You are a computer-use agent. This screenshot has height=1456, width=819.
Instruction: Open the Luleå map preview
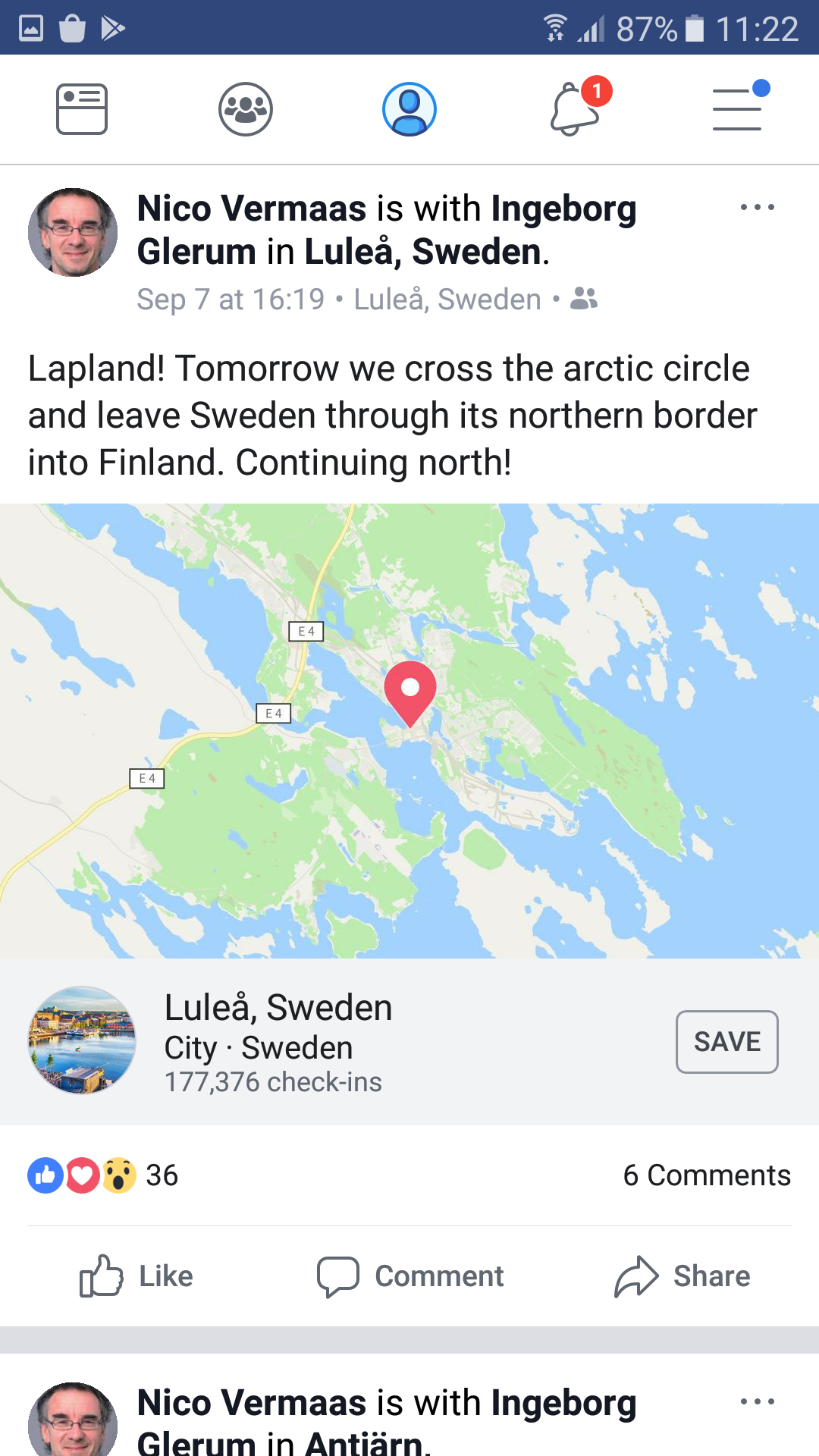[409, 730]
